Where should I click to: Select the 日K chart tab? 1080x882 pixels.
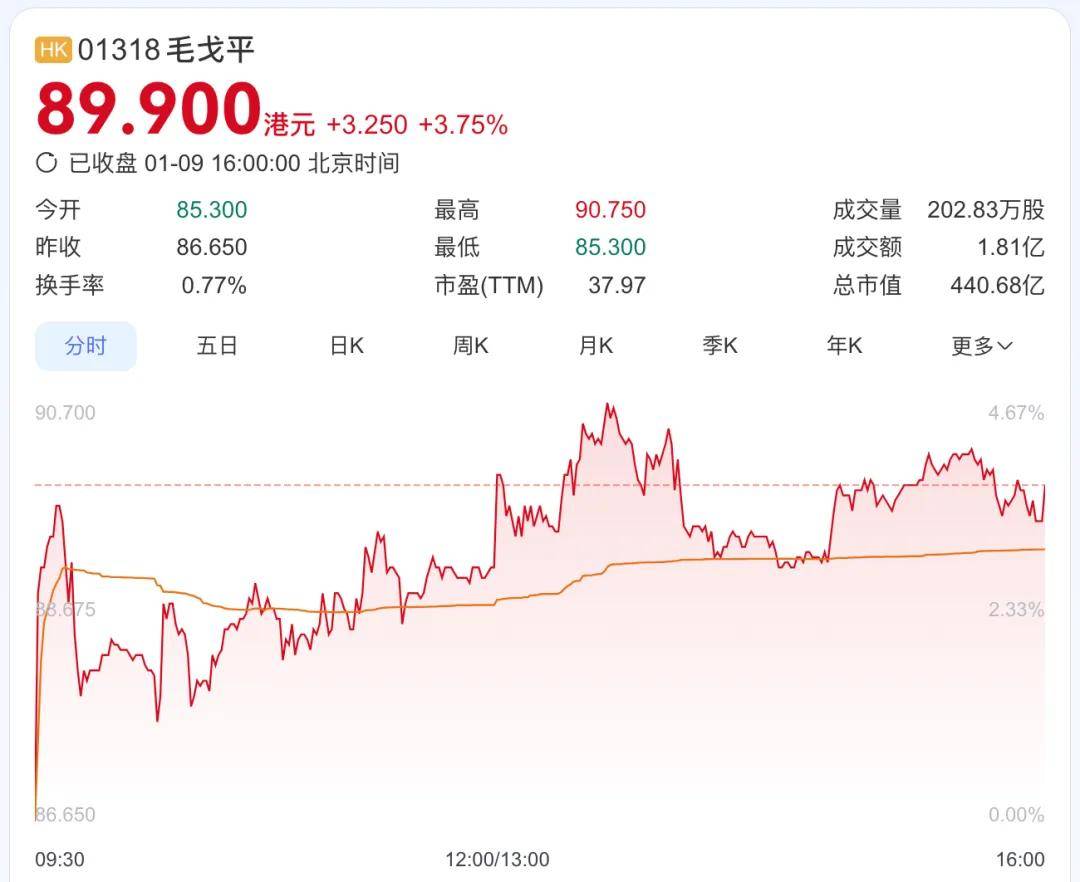point(347,346)
